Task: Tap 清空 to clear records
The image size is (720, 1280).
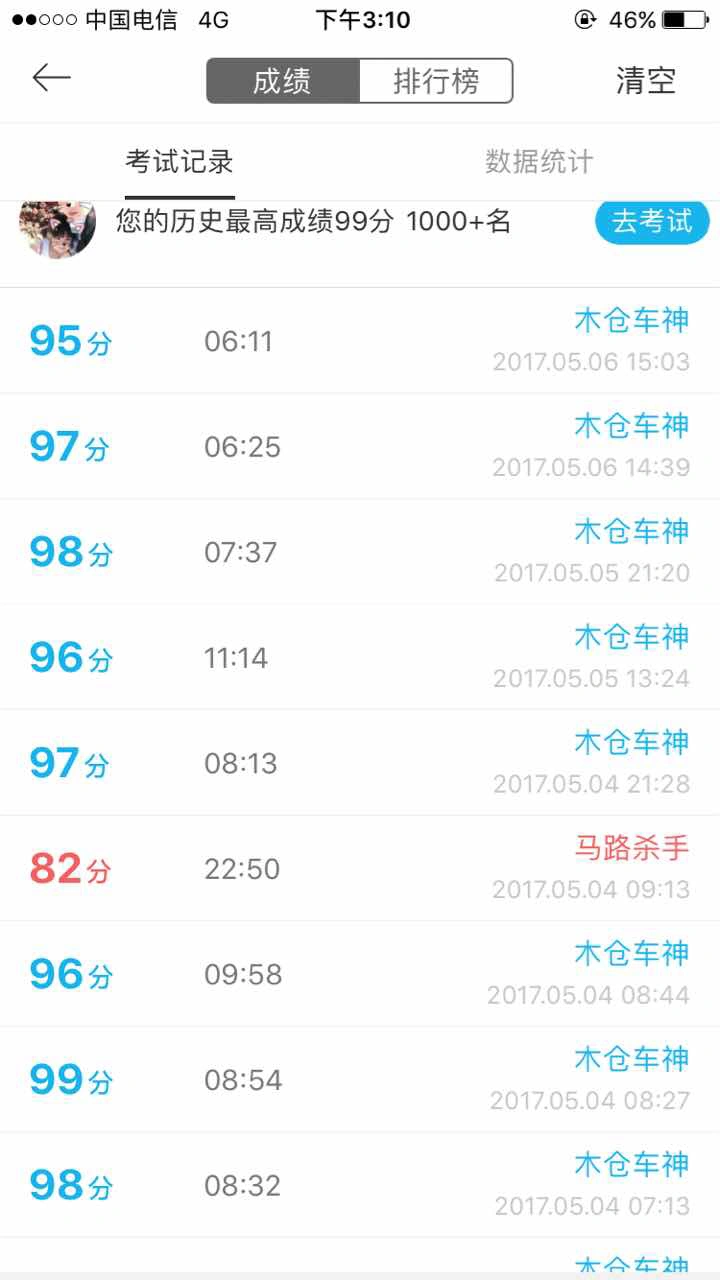Action: pos(646,81)
